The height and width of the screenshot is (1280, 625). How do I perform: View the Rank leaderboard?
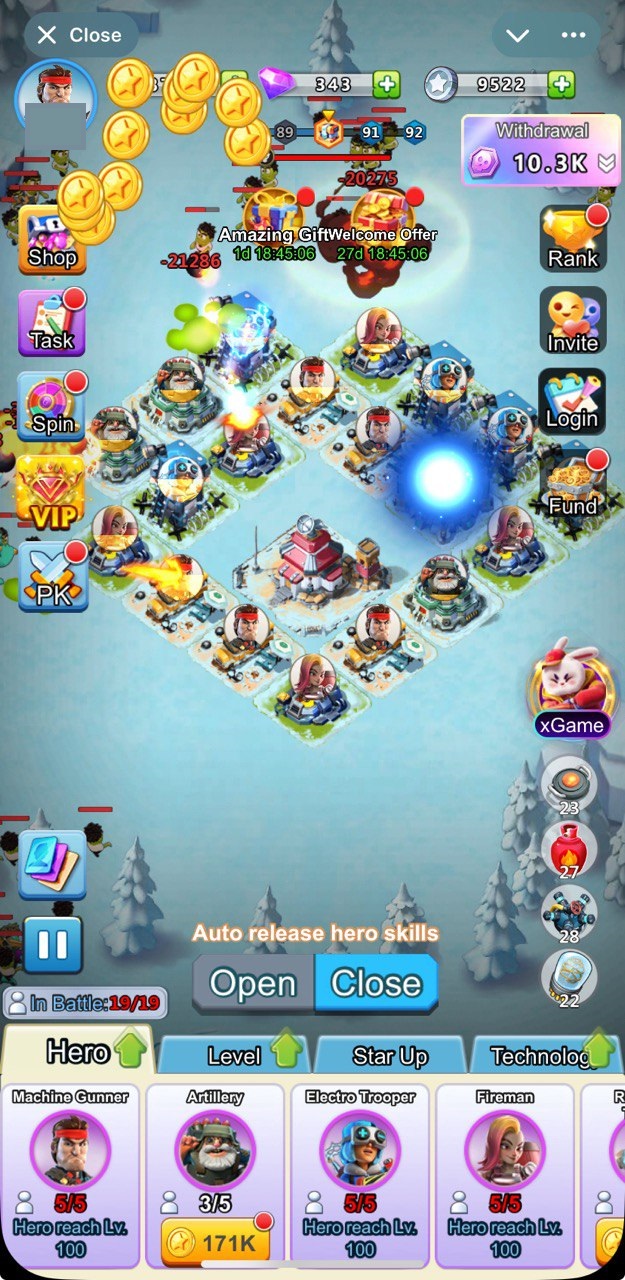pos(572,240)
